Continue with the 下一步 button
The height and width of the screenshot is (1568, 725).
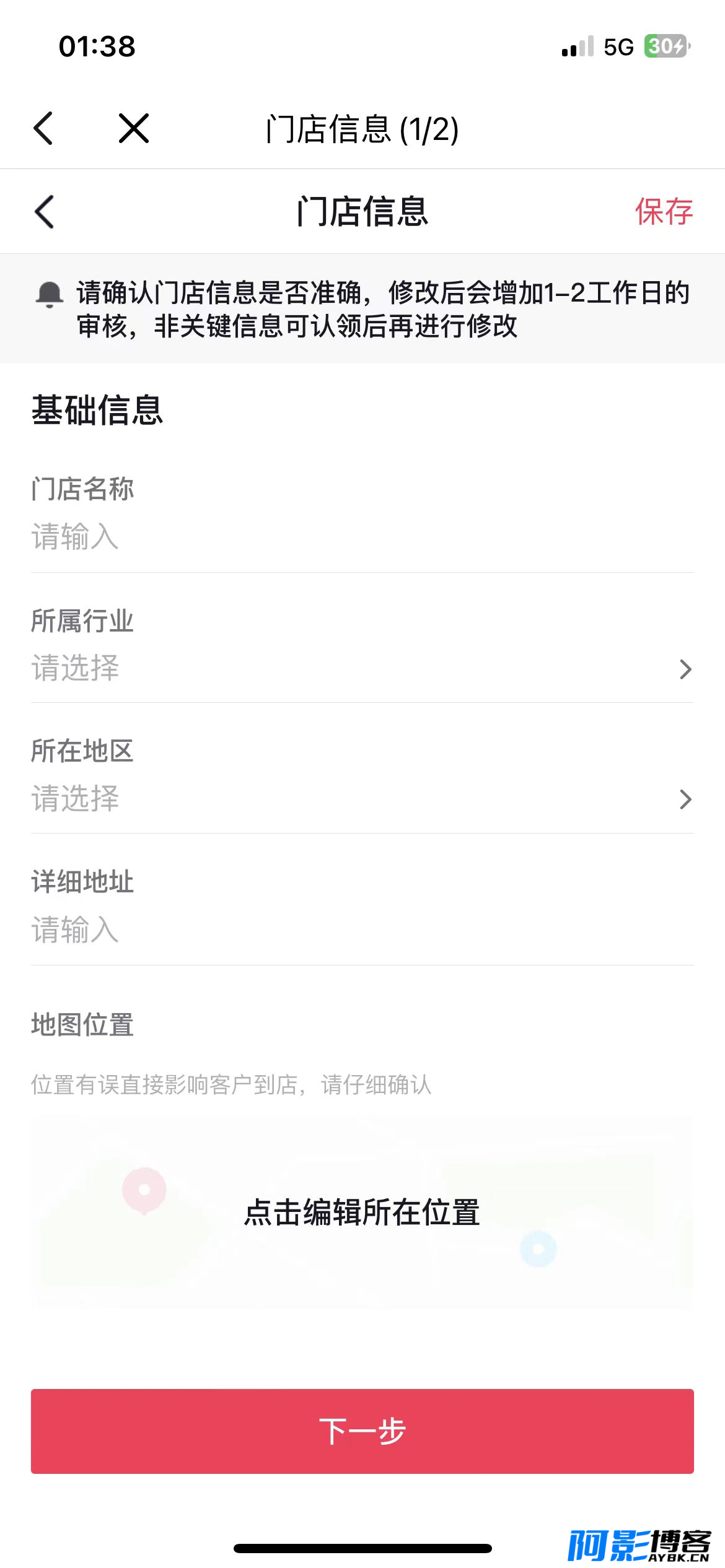[x=362, y=1431]
